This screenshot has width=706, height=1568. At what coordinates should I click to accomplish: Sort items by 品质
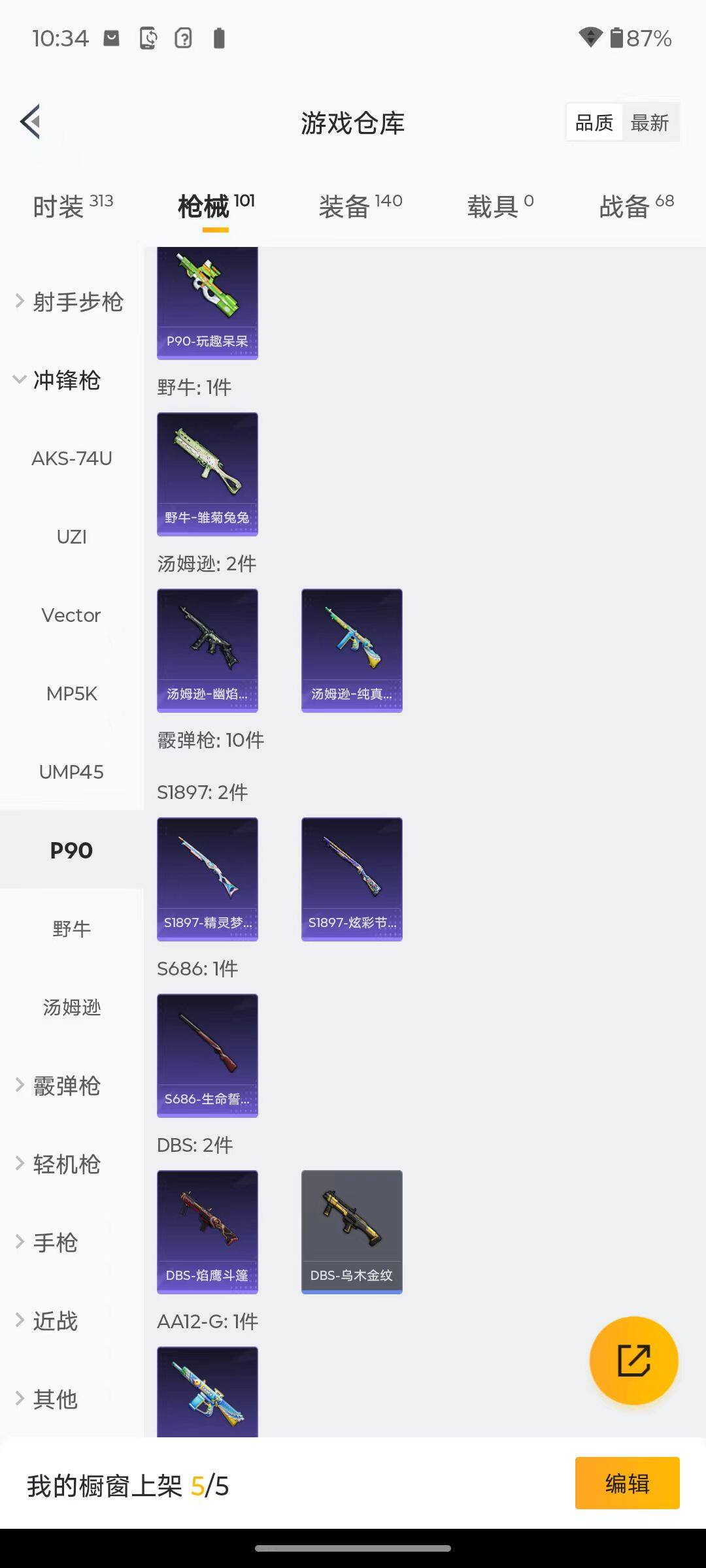(x=594, y=122)
